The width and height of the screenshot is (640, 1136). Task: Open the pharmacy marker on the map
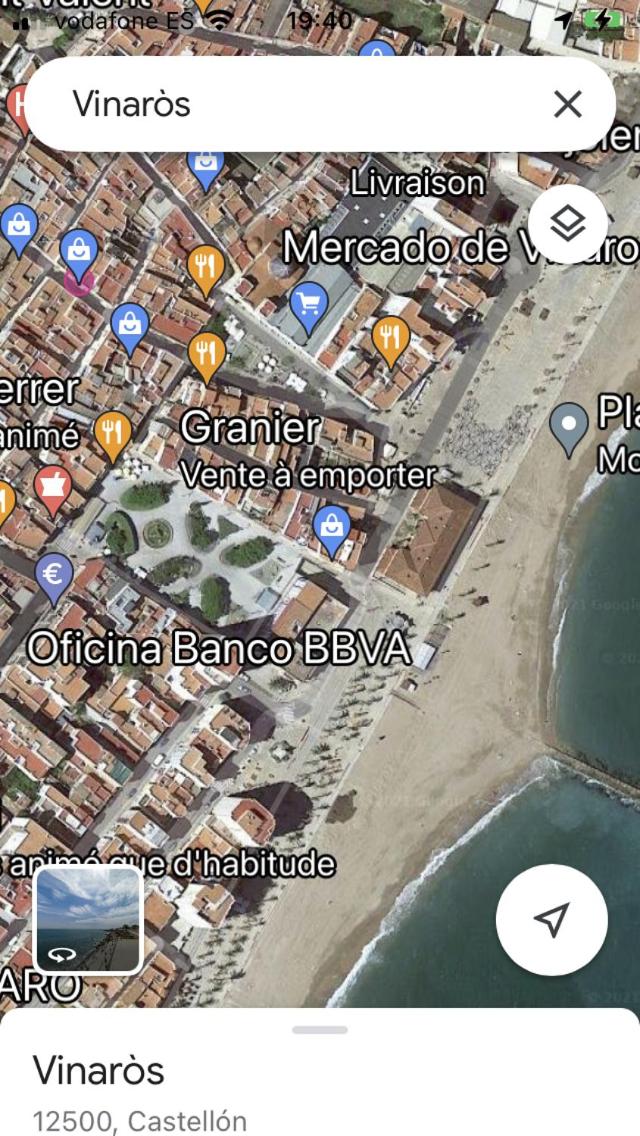point(52,486)
